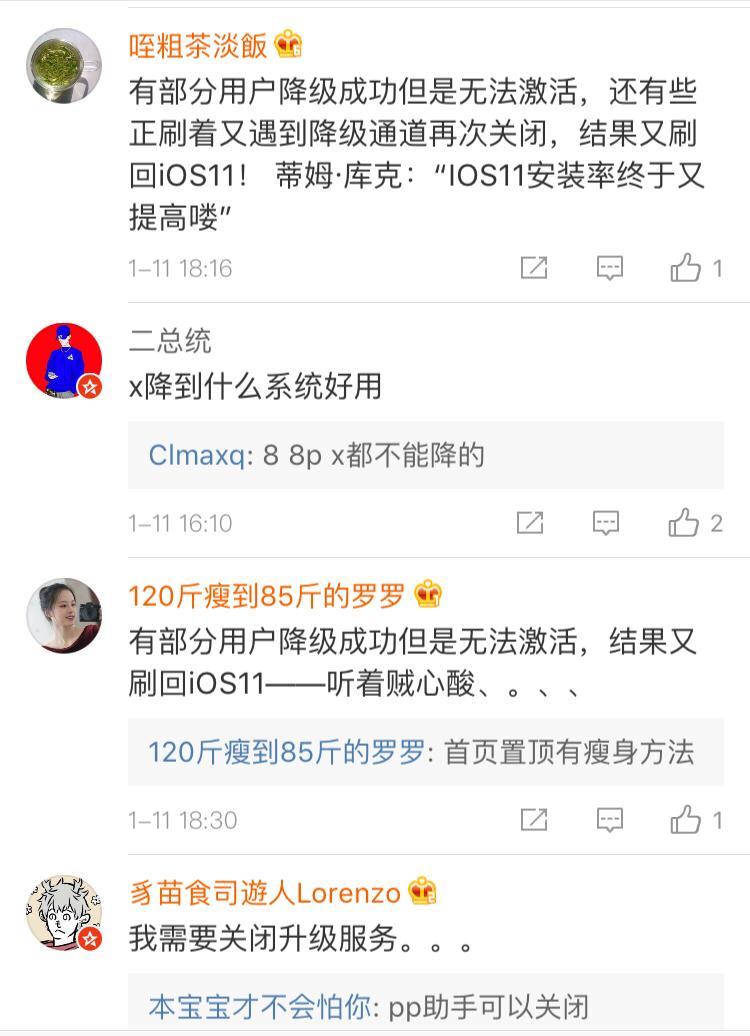Viewport: 750px width, 1036px height.
Task: Repost 咥粗茶淡飯's comment
Action: pos(534,267)
